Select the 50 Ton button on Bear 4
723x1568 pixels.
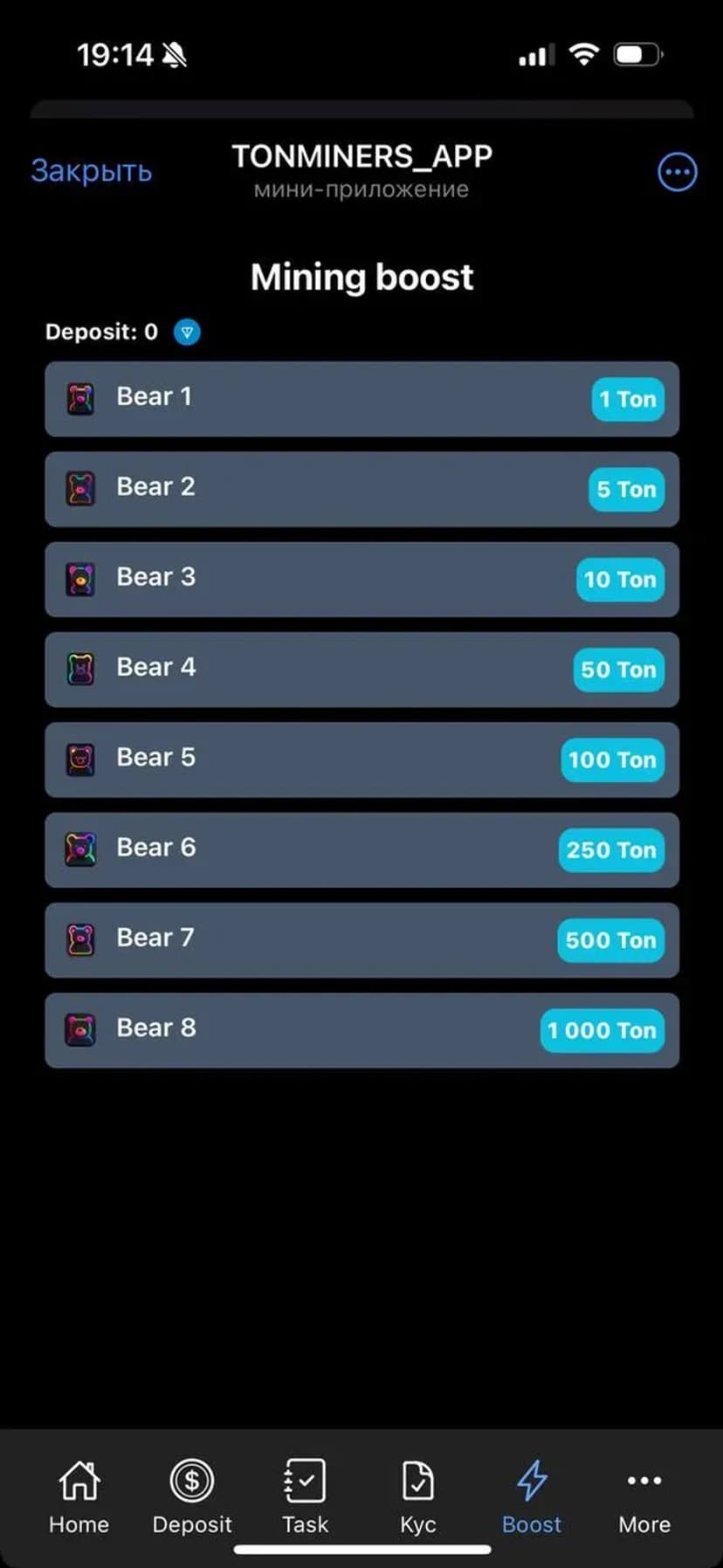point(618,670)
